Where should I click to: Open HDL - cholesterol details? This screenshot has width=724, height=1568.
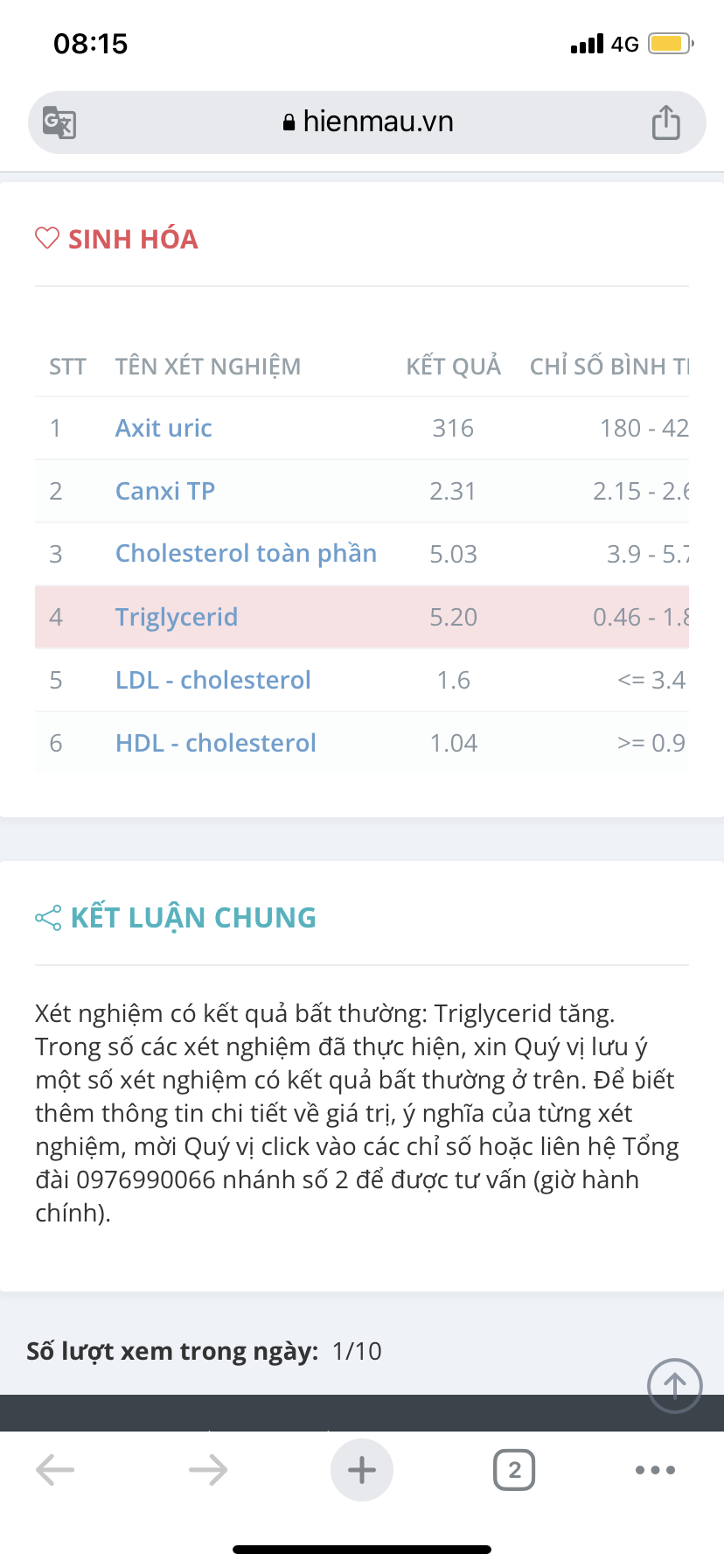click(216, 743)
